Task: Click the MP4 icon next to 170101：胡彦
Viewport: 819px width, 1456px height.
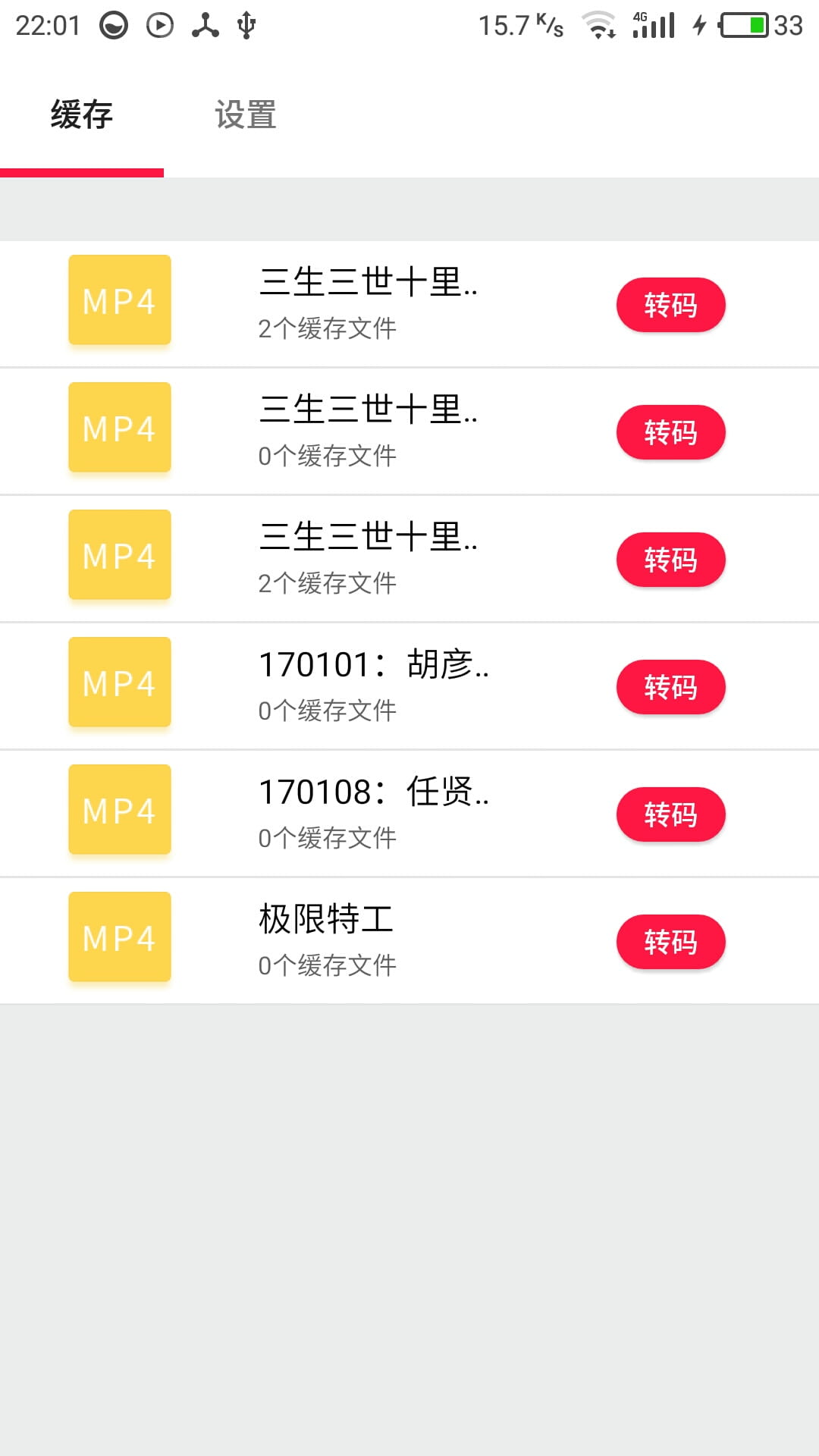Action: 119,682
